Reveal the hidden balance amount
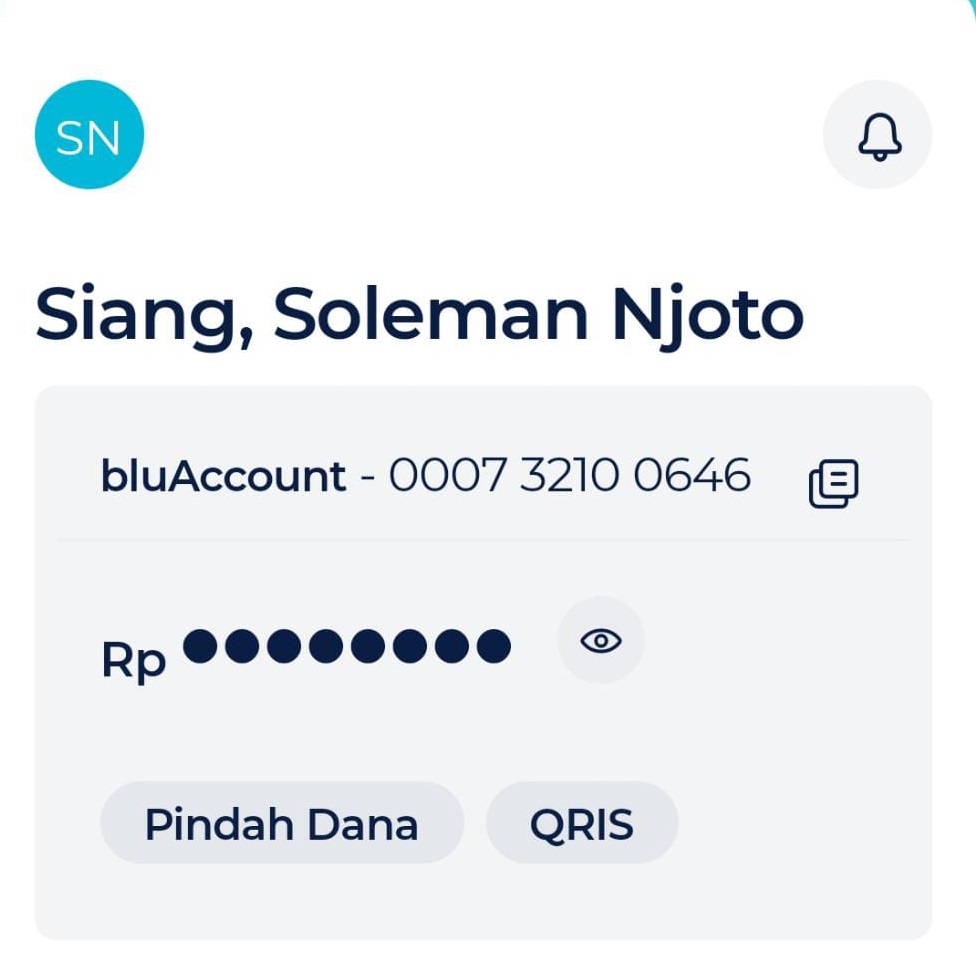 point(601,641)
